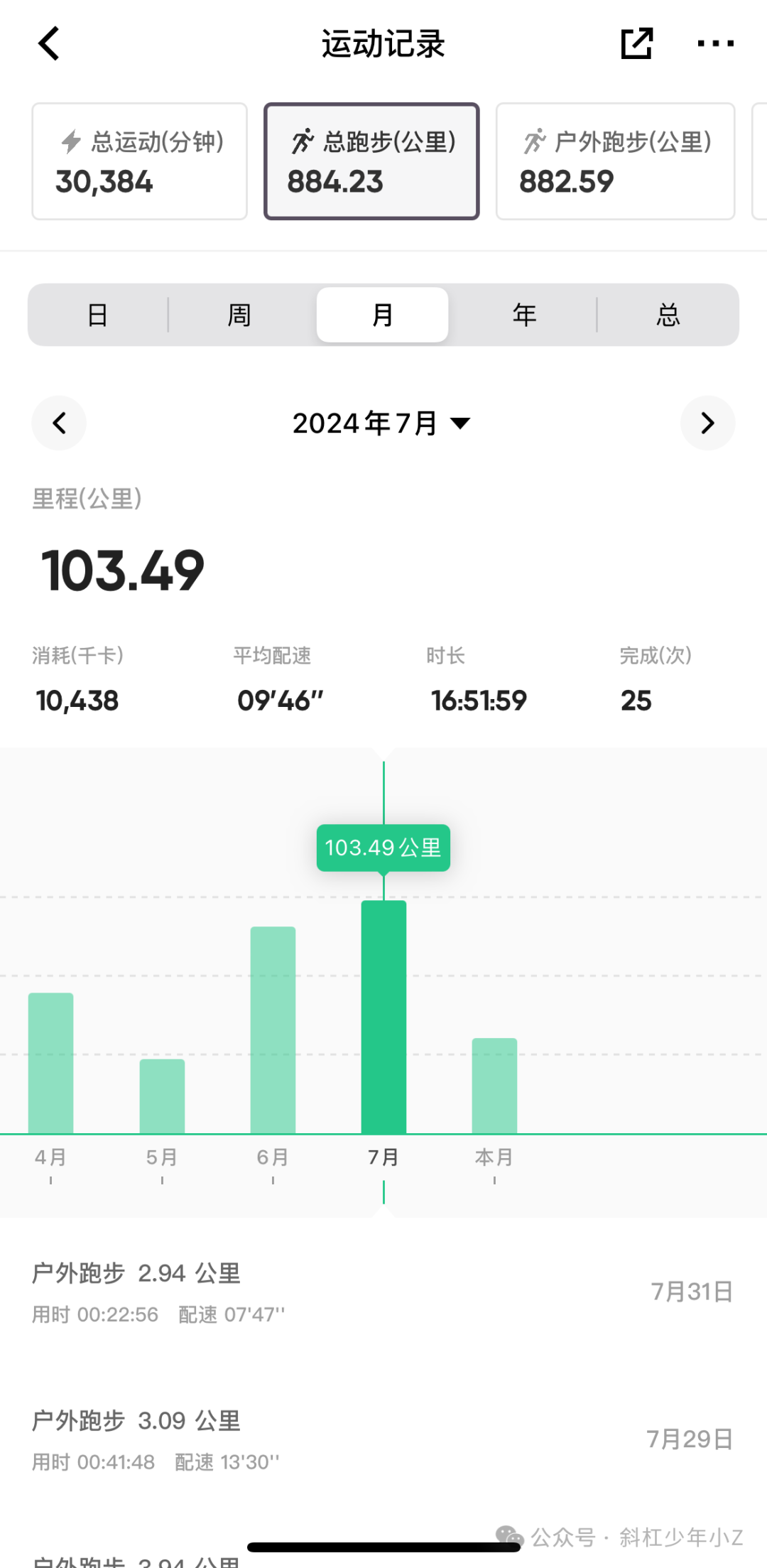The height and width of the screenshot is (1568, 767).
Task: Switch to the 月 view
Action: [x=382, y=315]
